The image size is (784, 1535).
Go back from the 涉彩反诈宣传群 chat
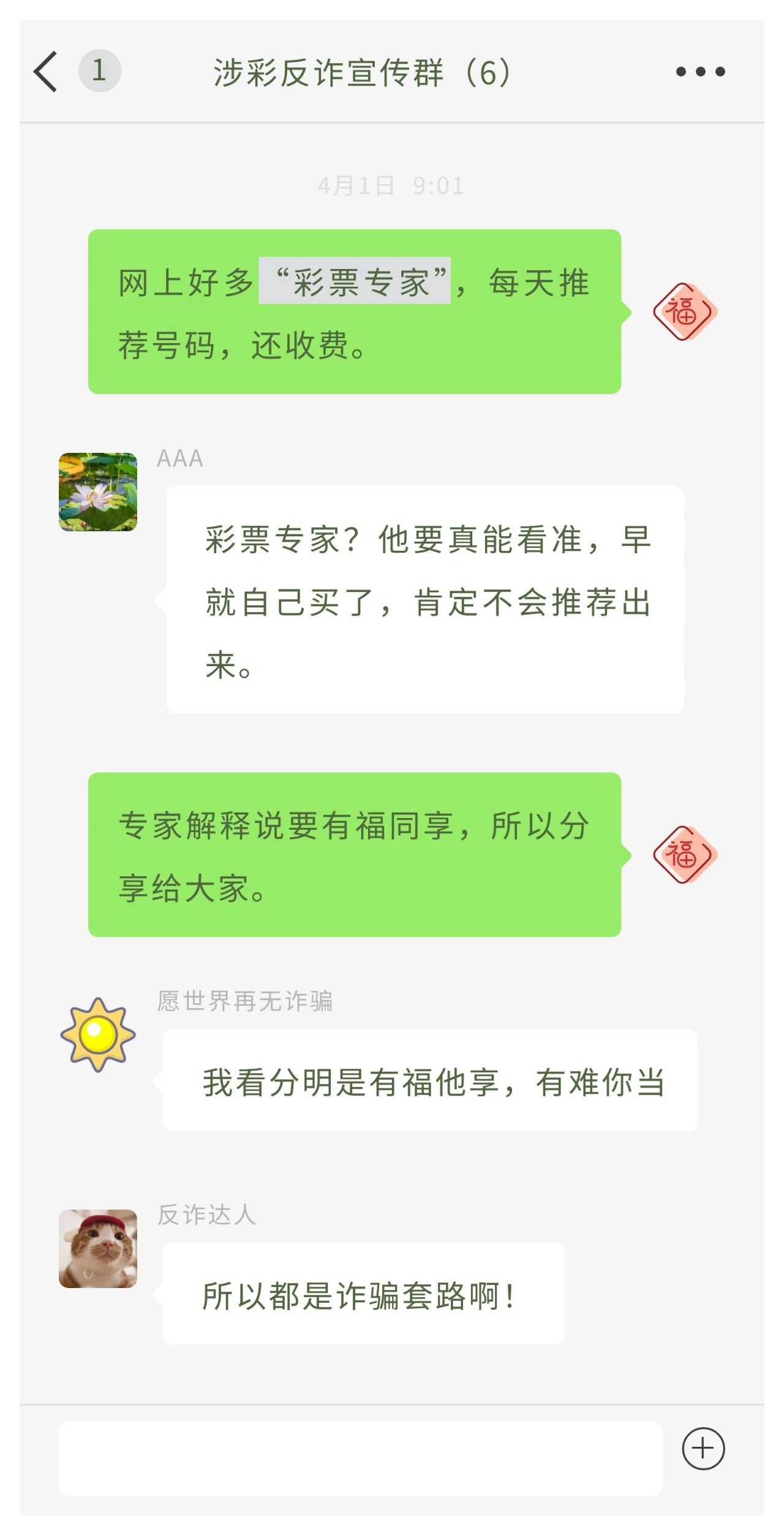click(47, 72)
